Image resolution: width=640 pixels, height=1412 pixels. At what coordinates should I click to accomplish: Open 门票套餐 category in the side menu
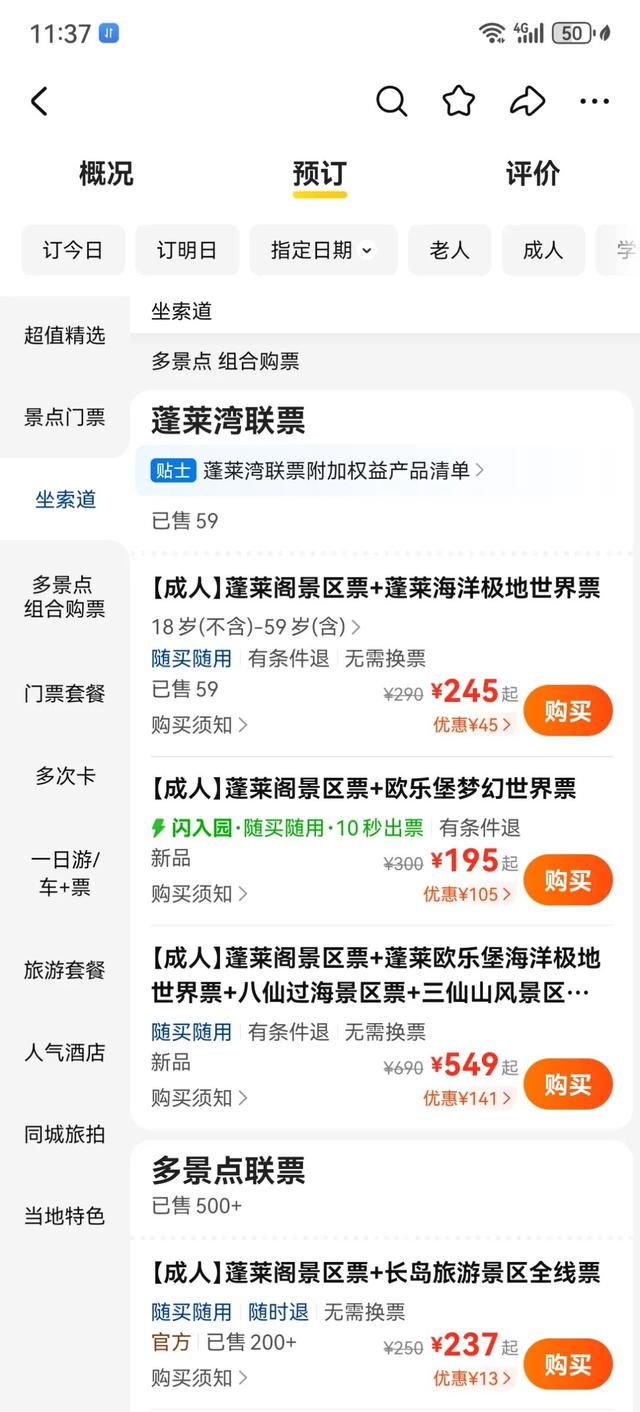pyautogui.click(x=65, y=693)
